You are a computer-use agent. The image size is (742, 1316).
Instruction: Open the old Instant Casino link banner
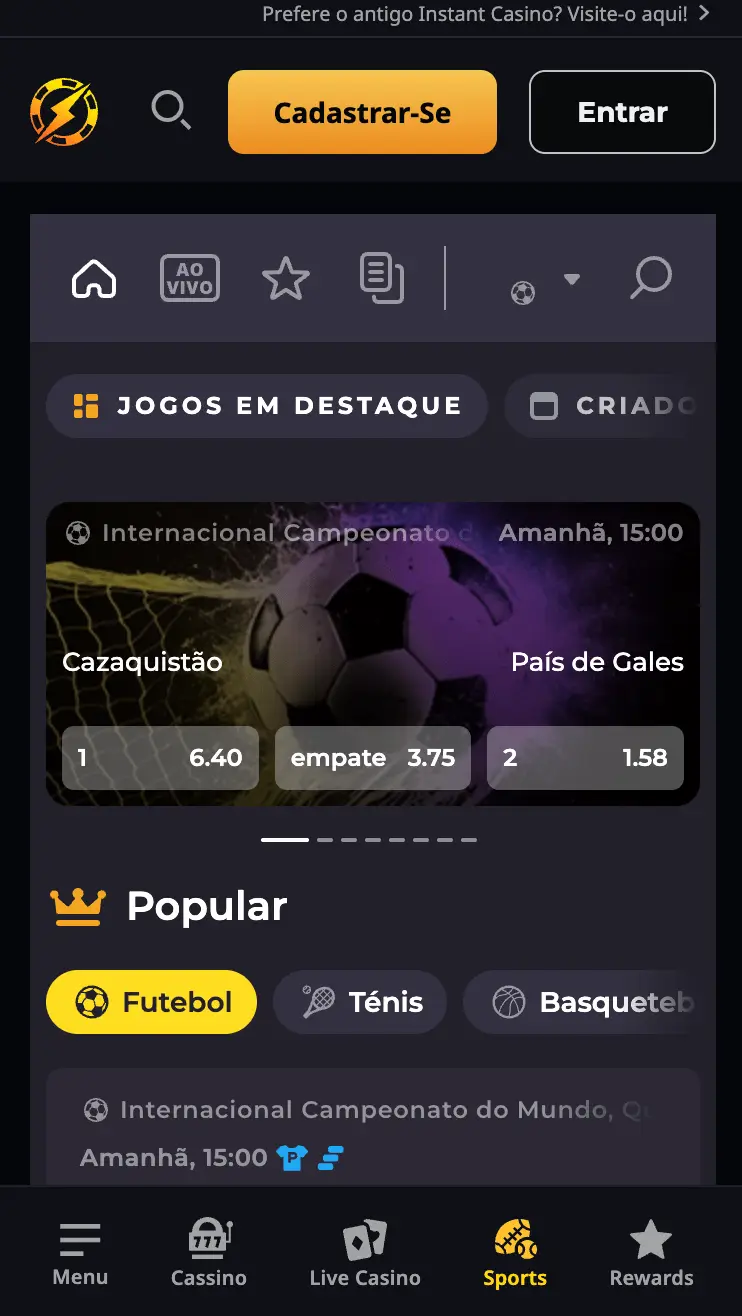(x=486, y=15)
